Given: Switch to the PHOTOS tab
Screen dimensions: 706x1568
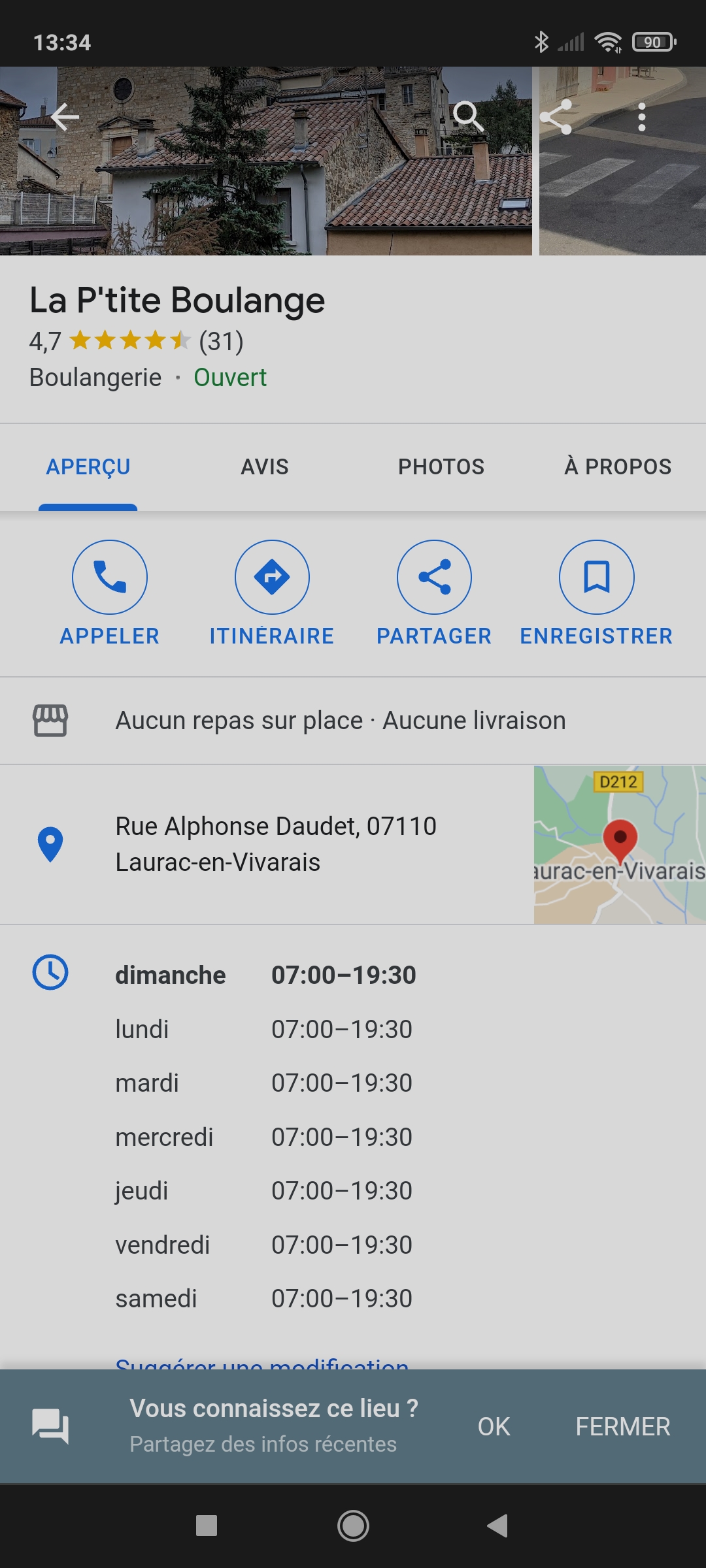Looking at the screenshot, I should pyautogui.click(x=441, y=466).
